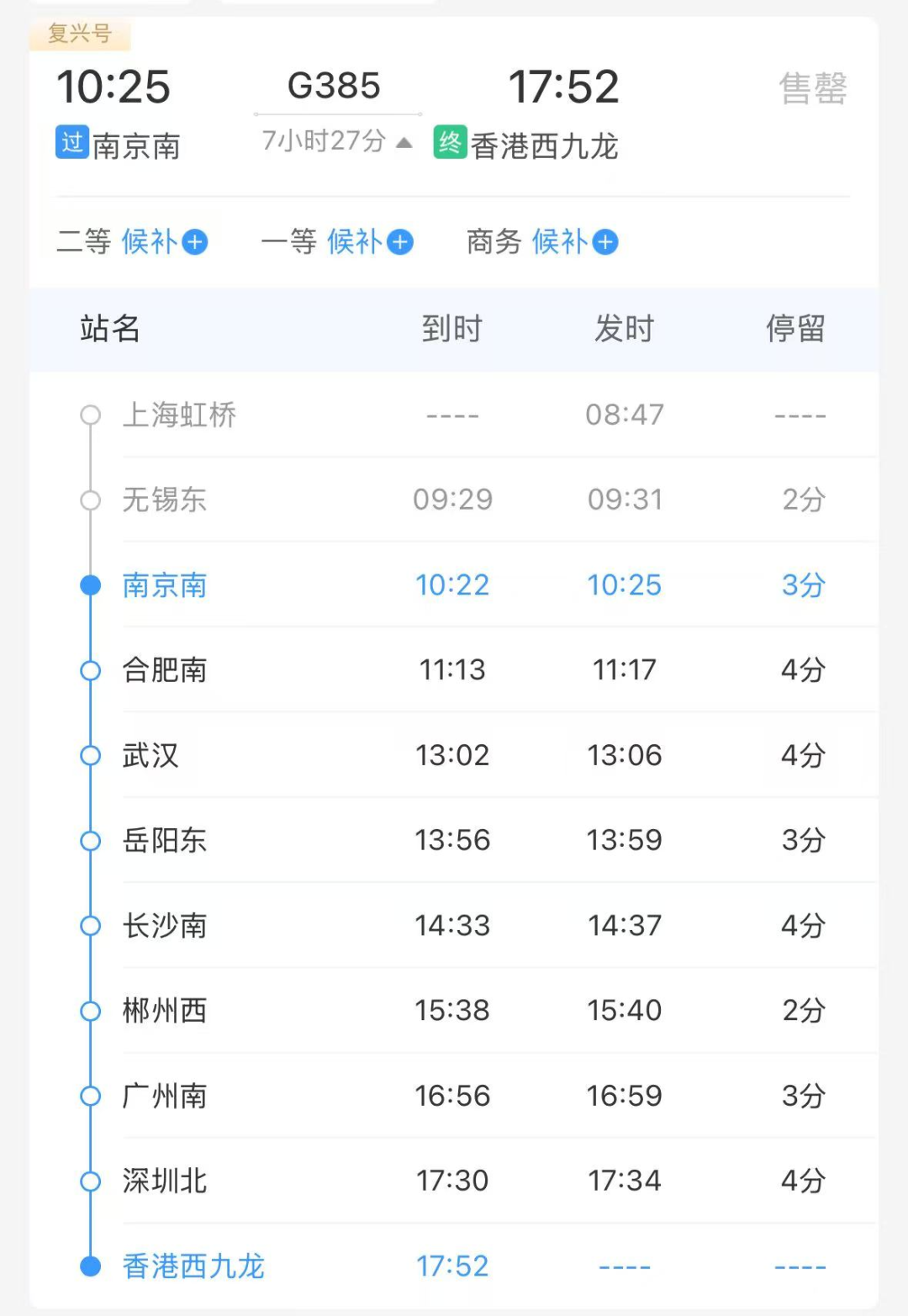The height and width of the screenshot is (1316, 908).
Task: Expand the 深圳北 stop details
Action: tap(165, 1180)
